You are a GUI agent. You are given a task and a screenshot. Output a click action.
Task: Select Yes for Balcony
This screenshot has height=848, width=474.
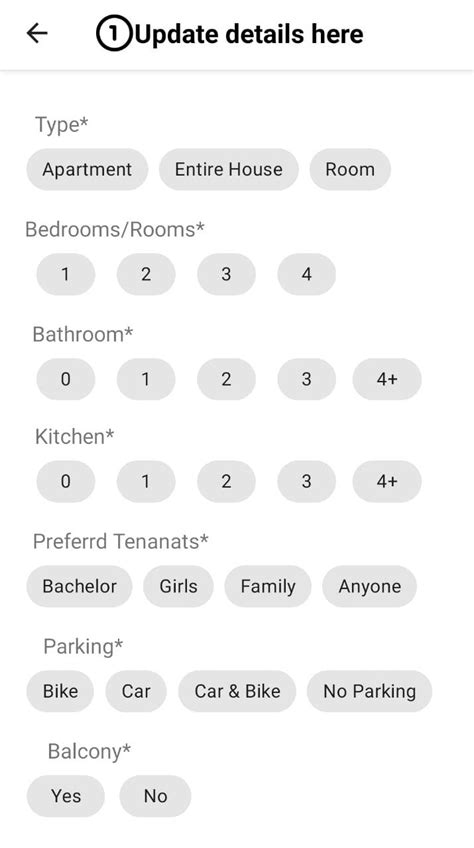pyautogui.click(x=65, y=796)
